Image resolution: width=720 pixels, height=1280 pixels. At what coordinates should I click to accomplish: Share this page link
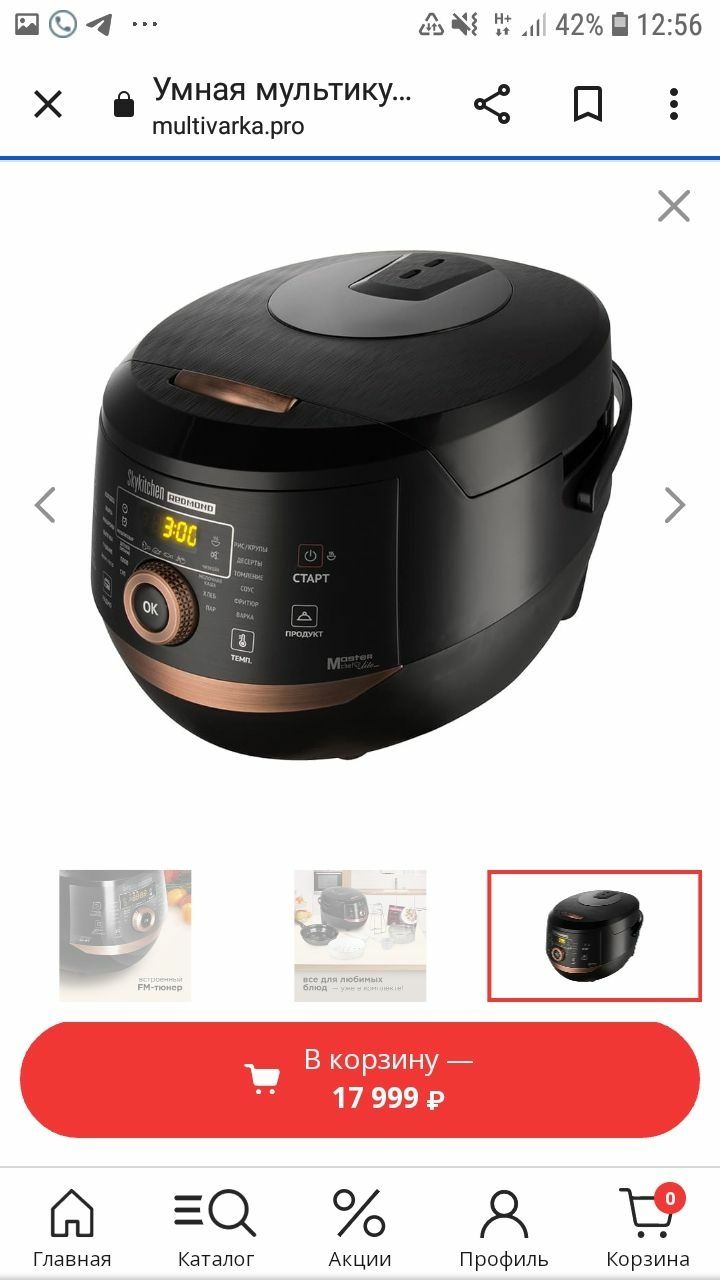pos(491,104)
